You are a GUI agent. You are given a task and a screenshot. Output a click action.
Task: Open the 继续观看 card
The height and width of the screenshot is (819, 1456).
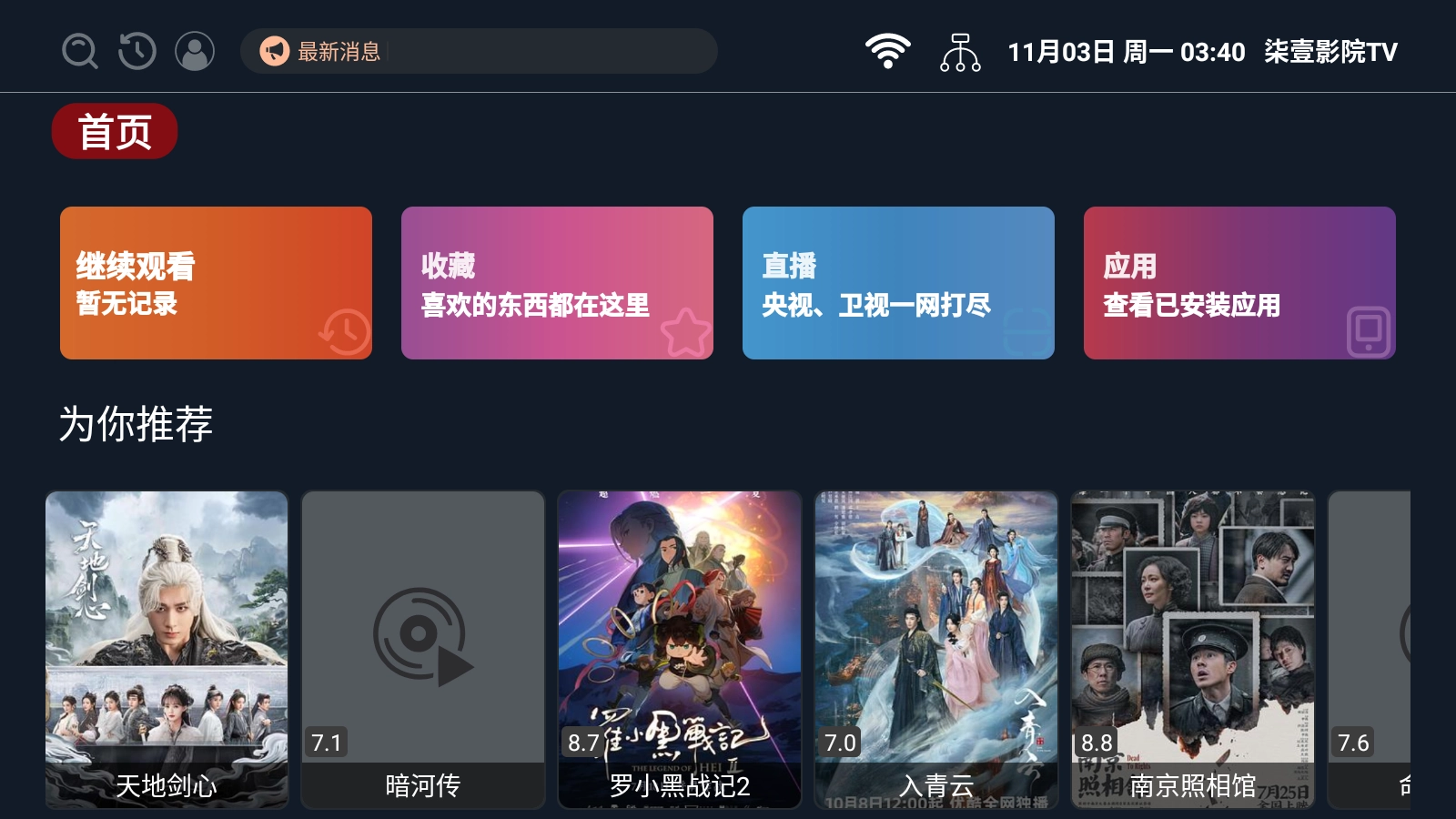pyautogui.click(x=216, y=283)
